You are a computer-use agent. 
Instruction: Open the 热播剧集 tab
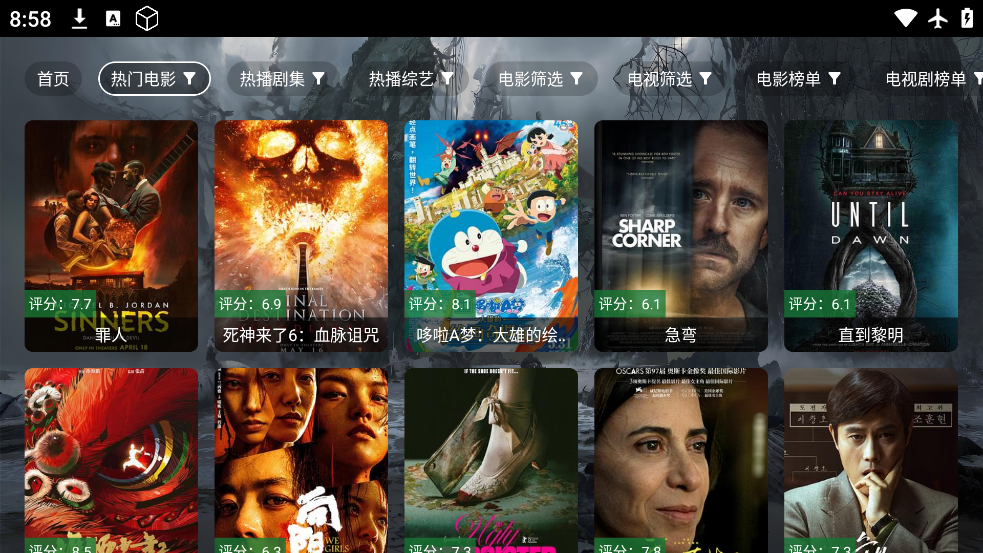[x=282, y=79]
